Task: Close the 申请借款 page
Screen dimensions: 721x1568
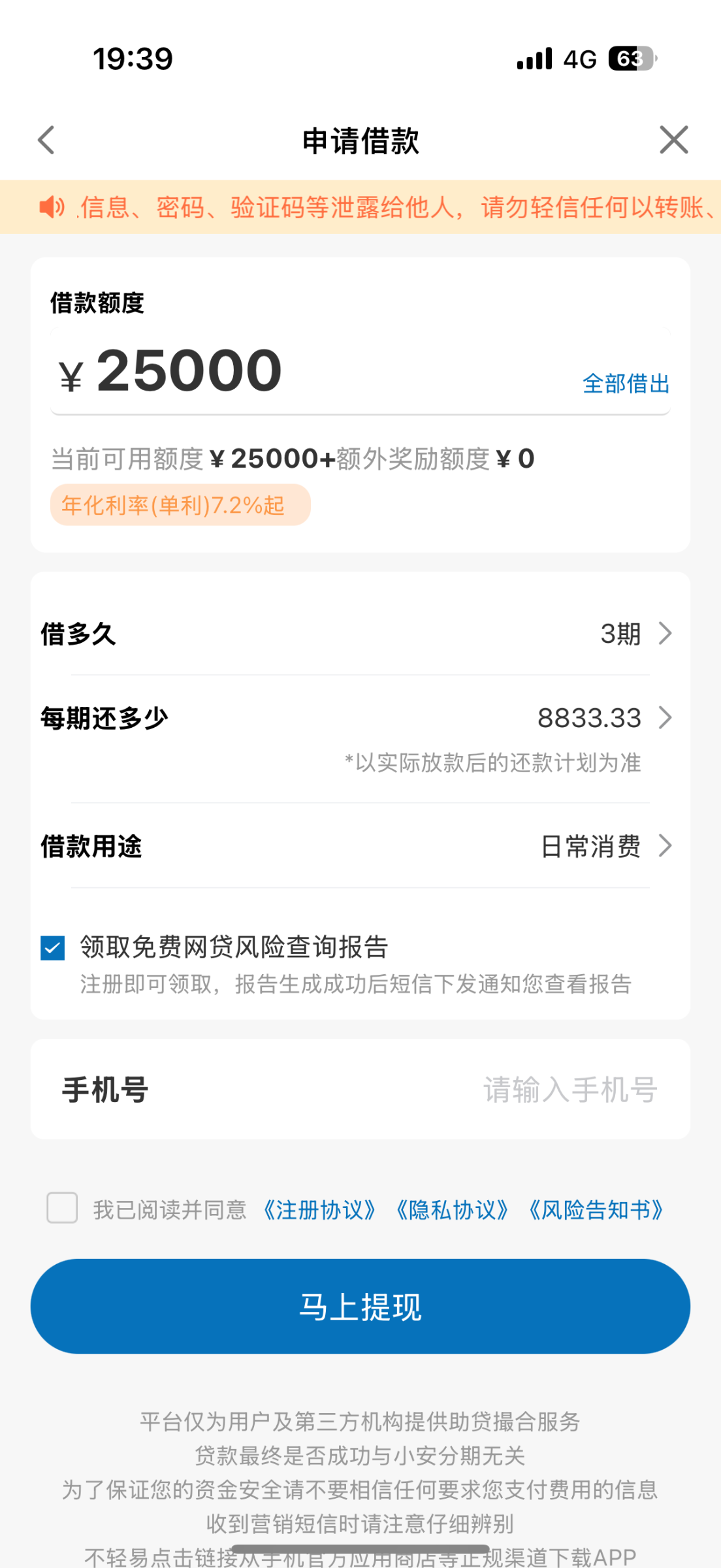Action: [x=673, y=140]
